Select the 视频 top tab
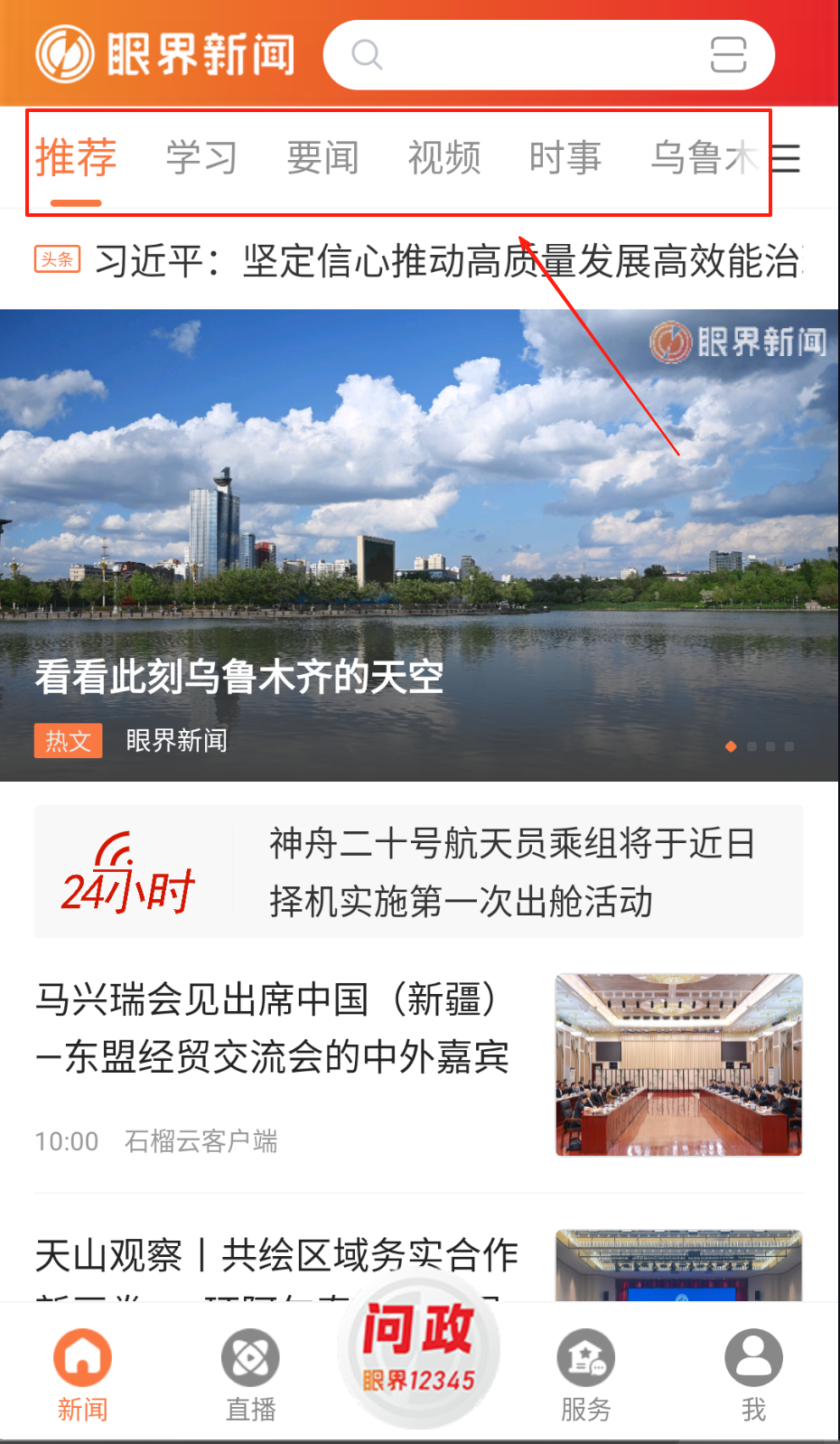The height and width of the screenshot is (1444, 840). click(x=443, y=158)
